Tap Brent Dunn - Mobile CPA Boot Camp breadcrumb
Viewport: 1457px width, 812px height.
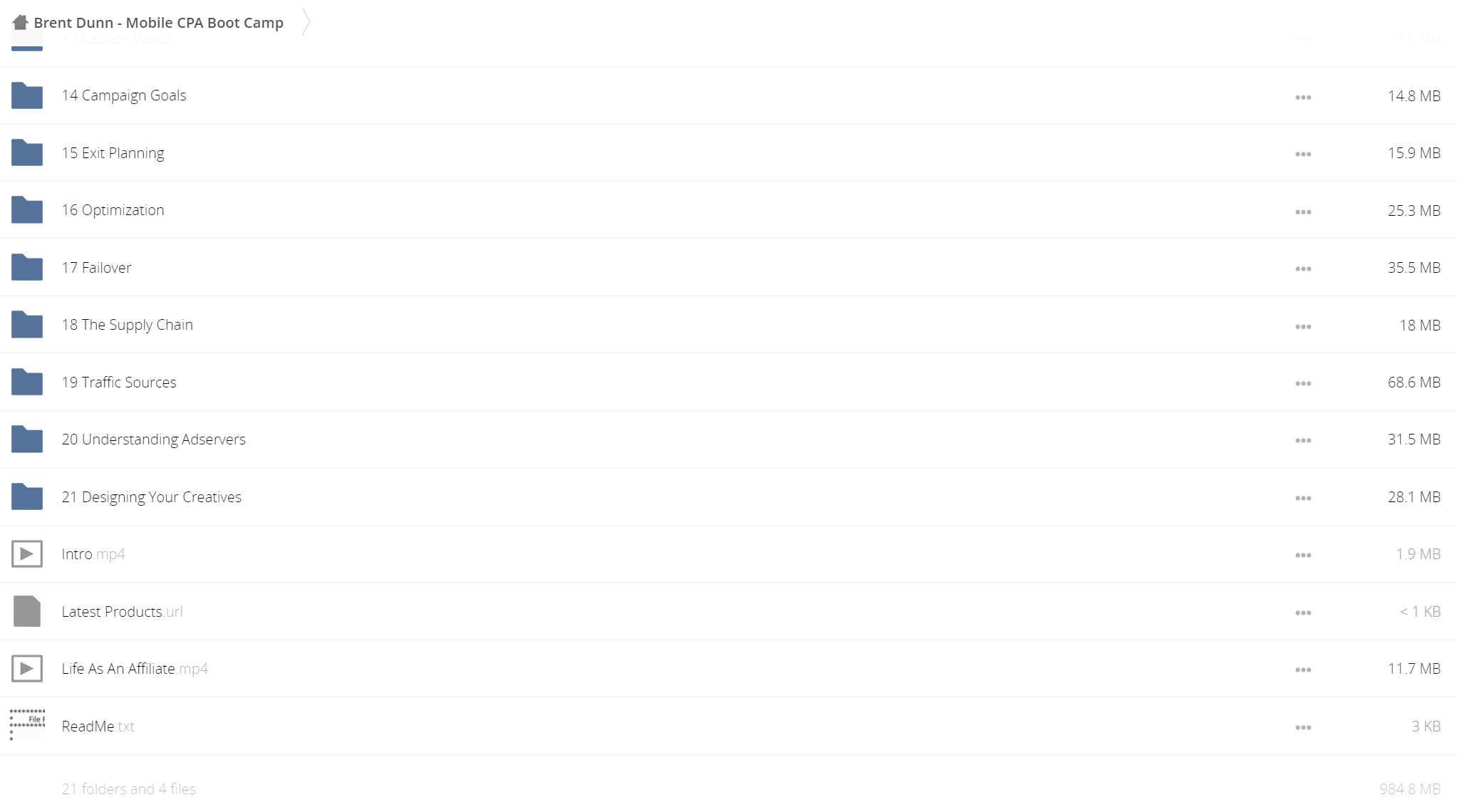(158, 23)
